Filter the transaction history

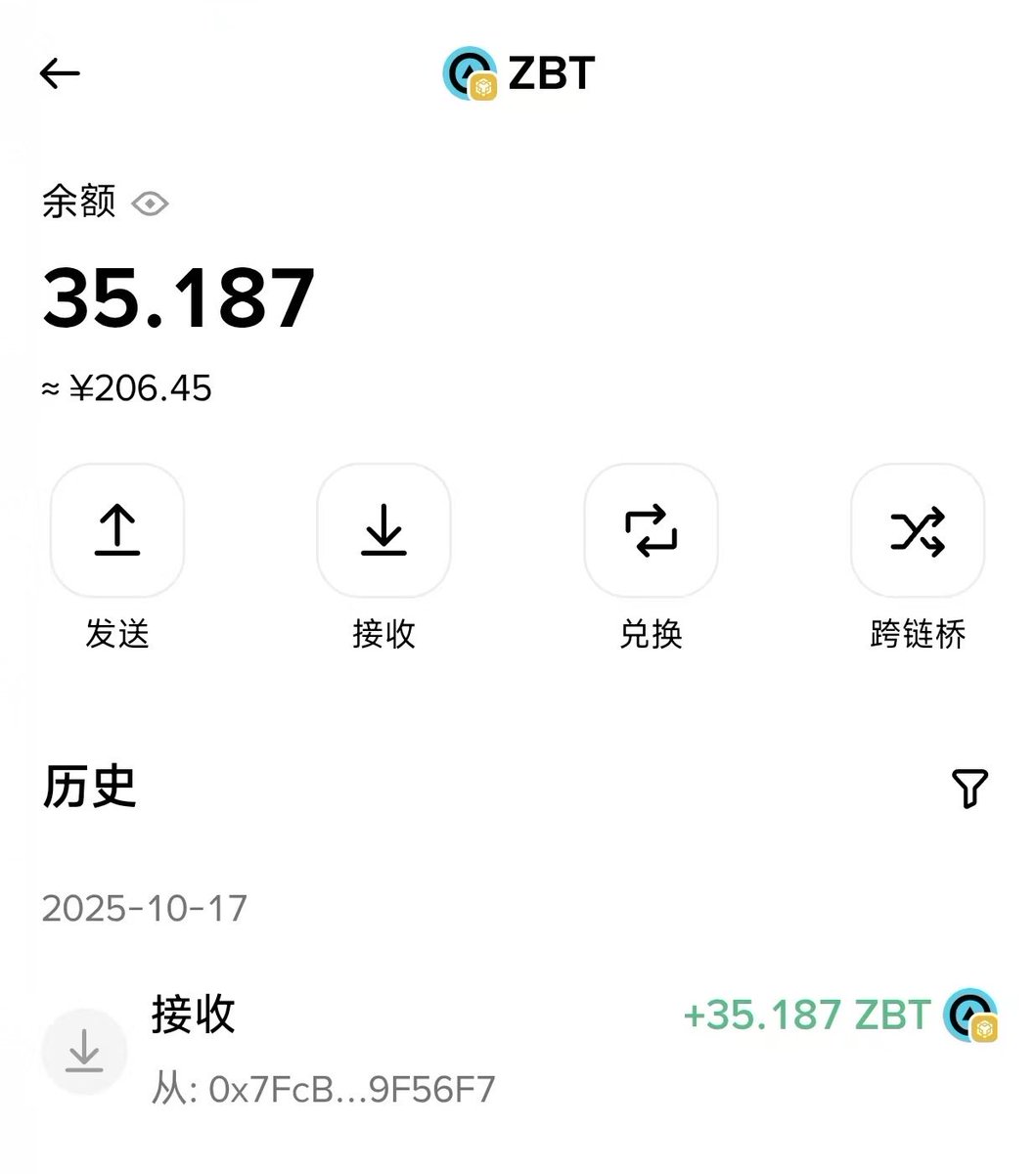(x=969, y=789)
